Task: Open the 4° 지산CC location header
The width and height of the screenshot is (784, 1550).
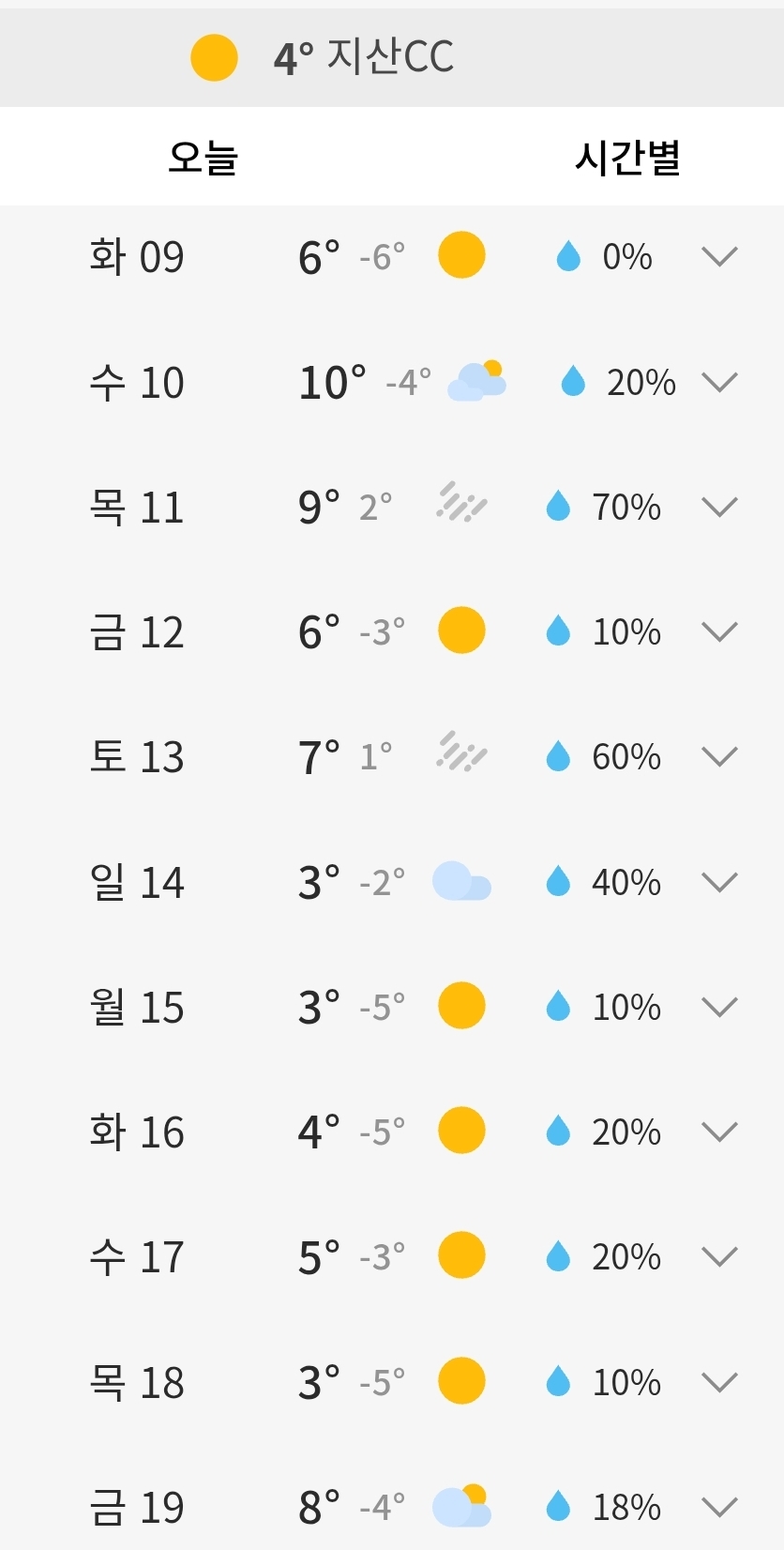Action: point(363,58)
